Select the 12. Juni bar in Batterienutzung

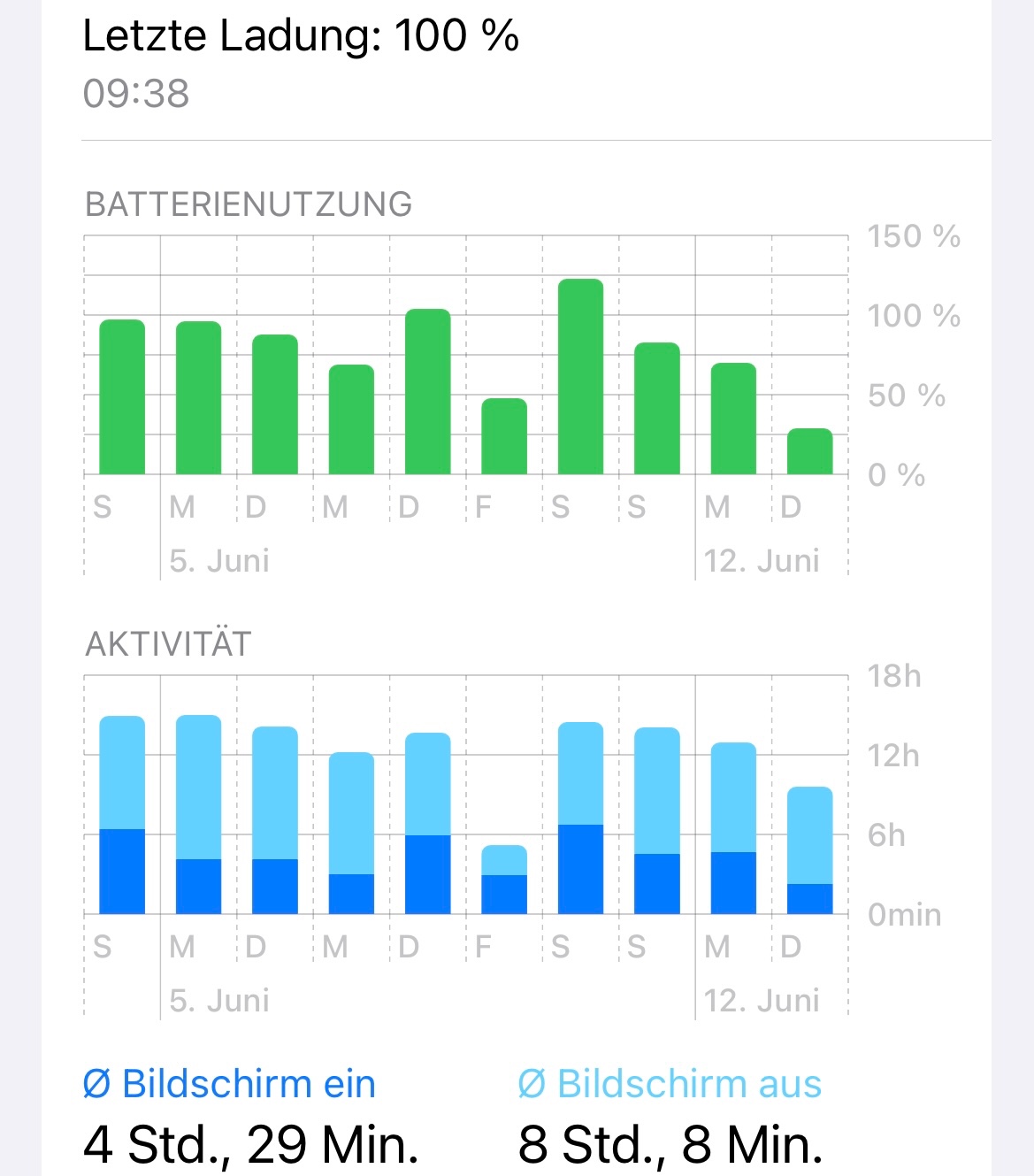click(733, 419)
